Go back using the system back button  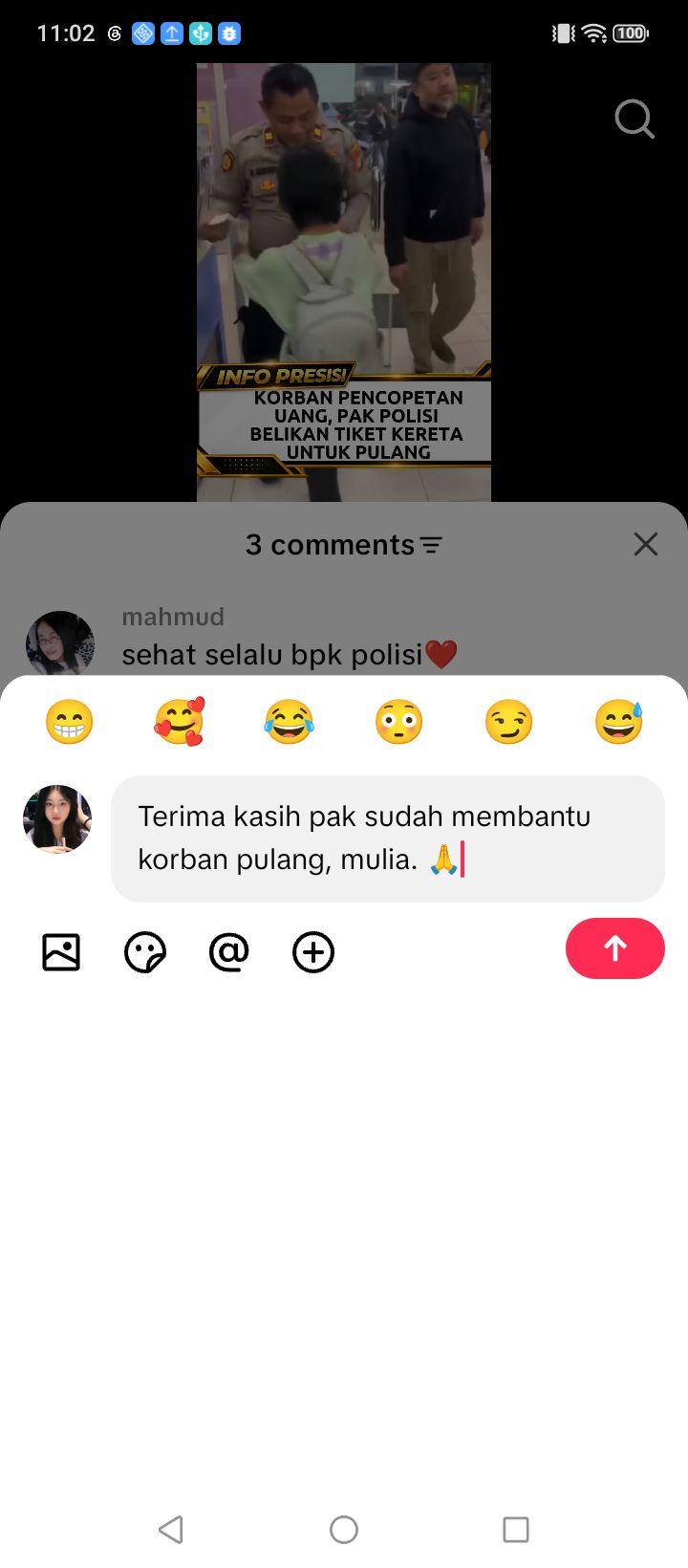pyautogui.click(x=171, y=1530)
